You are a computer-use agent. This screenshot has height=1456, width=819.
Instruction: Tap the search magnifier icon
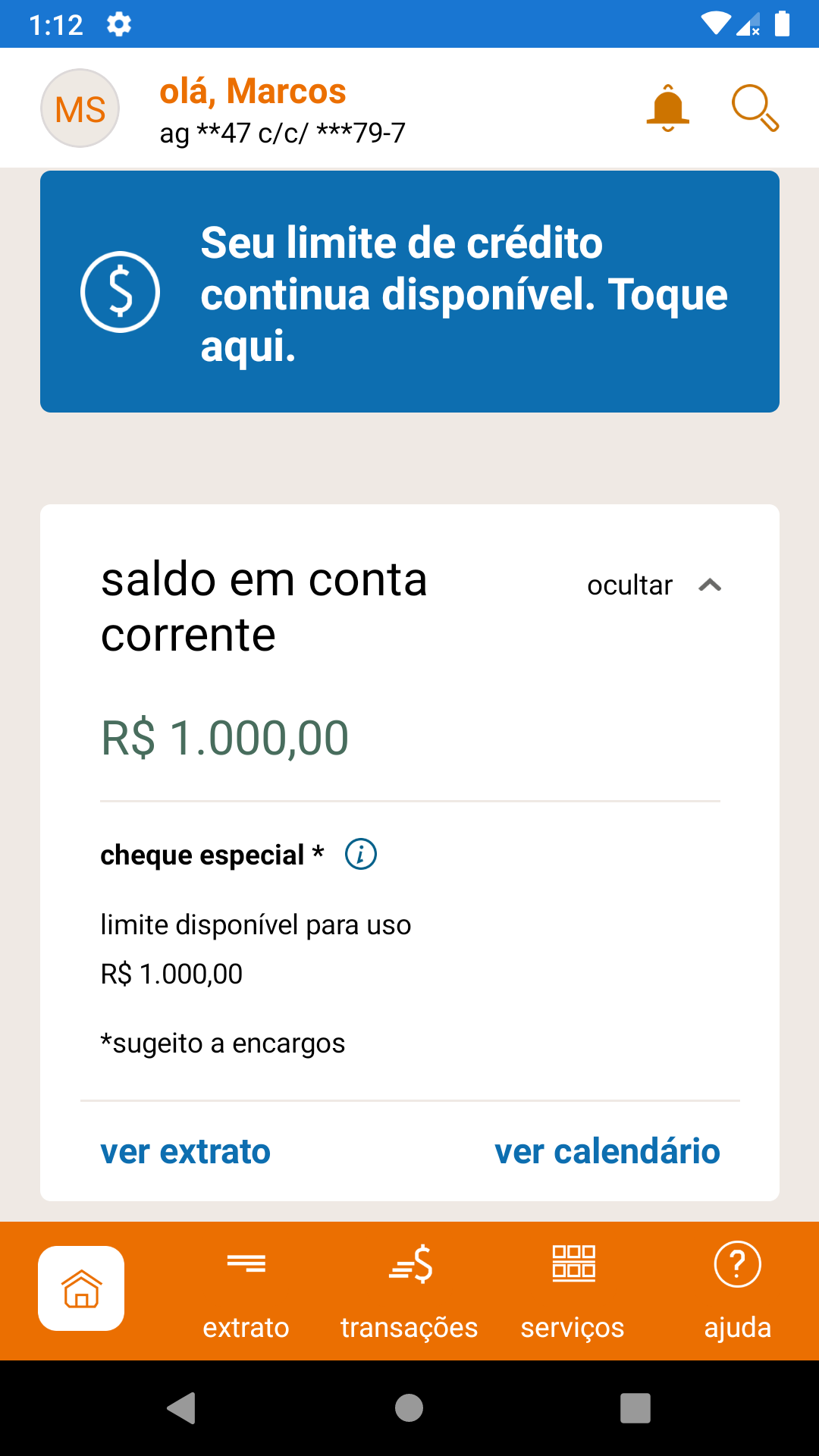[x=755, y=108]
